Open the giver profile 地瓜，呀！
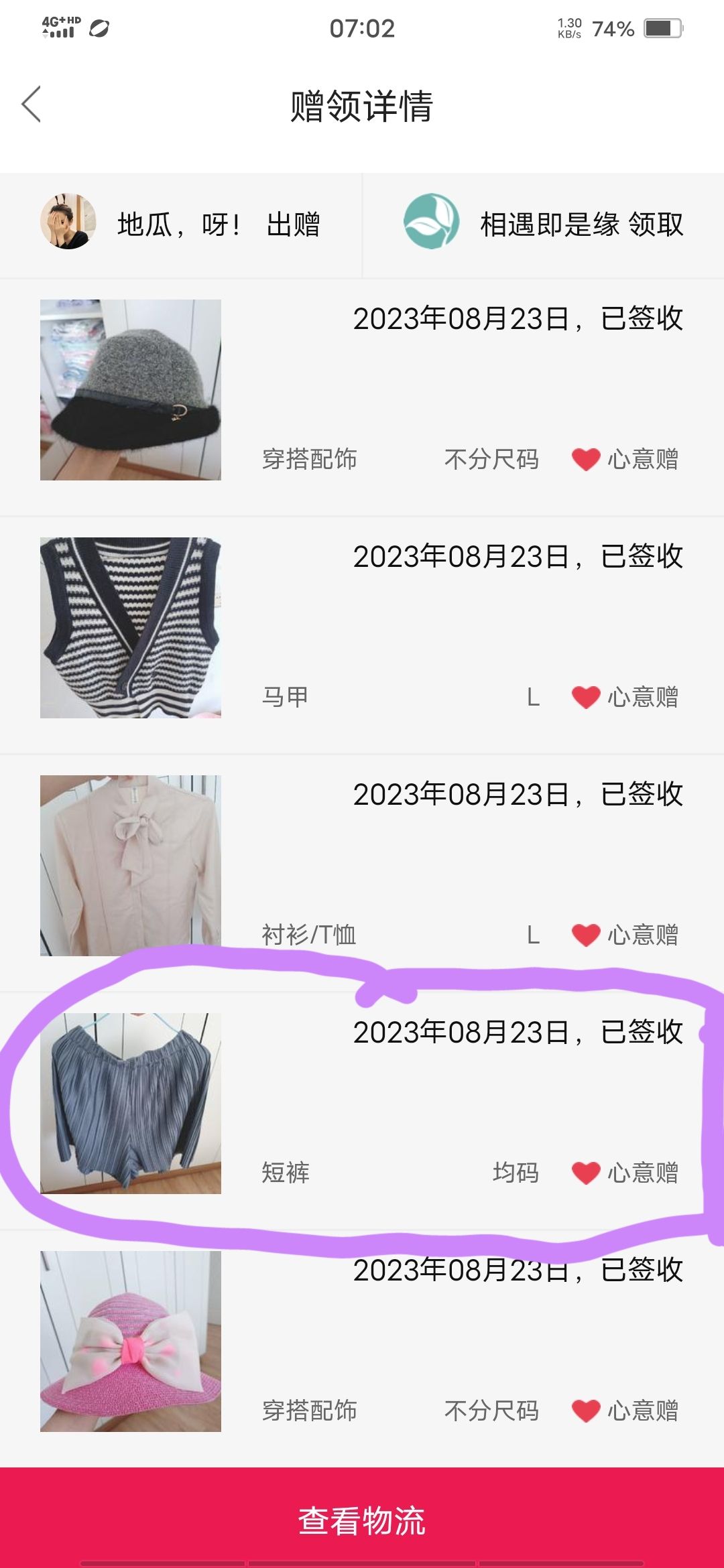 [x=181, y=224]
